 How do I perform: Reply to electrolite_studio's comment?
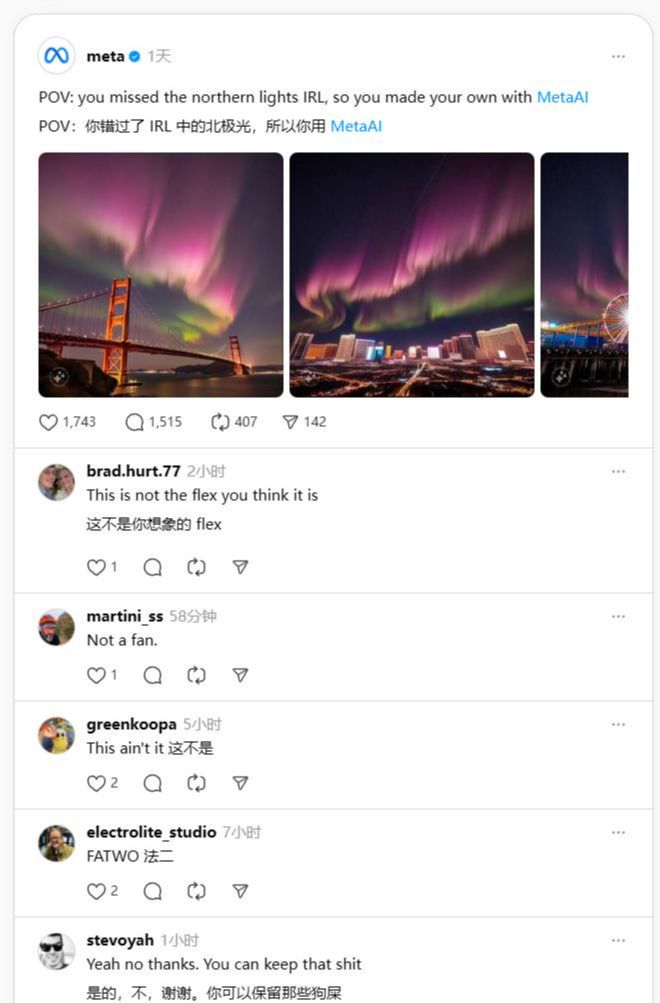[152, 891]
